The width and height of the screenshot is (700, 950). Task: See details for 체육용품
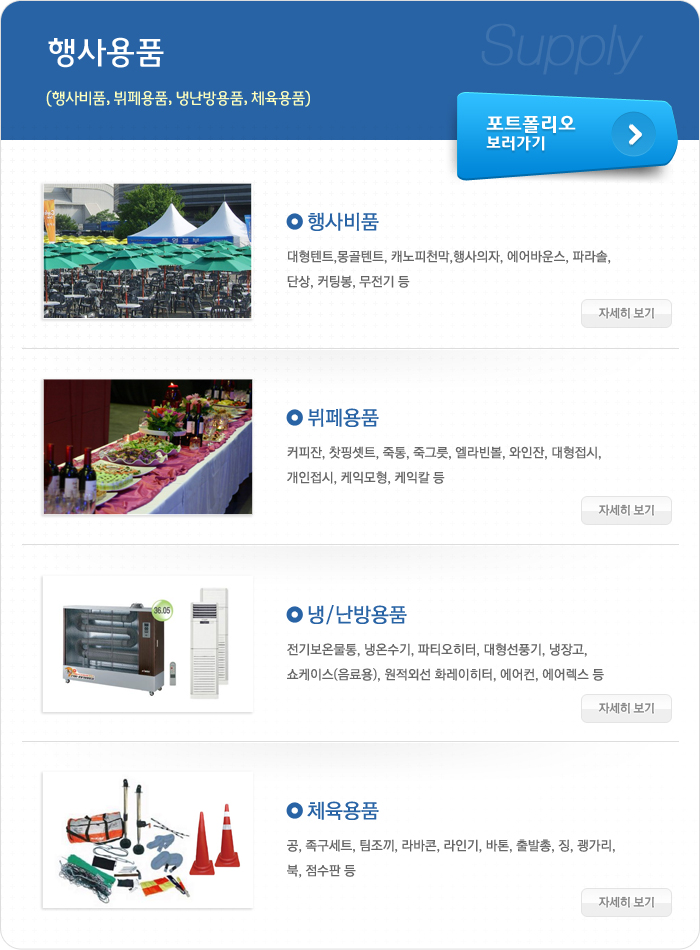tap(626, 902)
